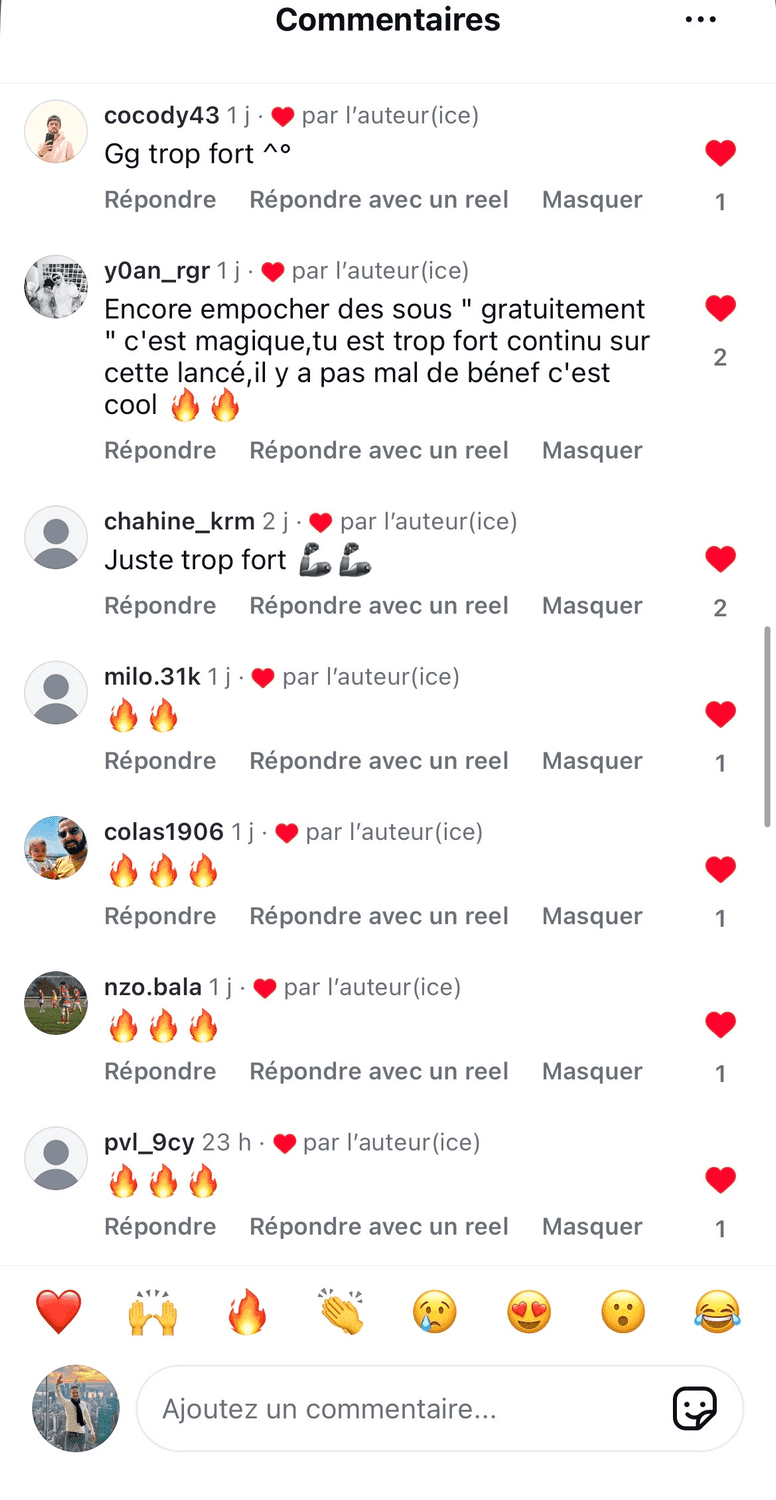This screenshot has height=1500, width=776.
Task: Open chahine_krm's profile picture
Action: (56, 538)
